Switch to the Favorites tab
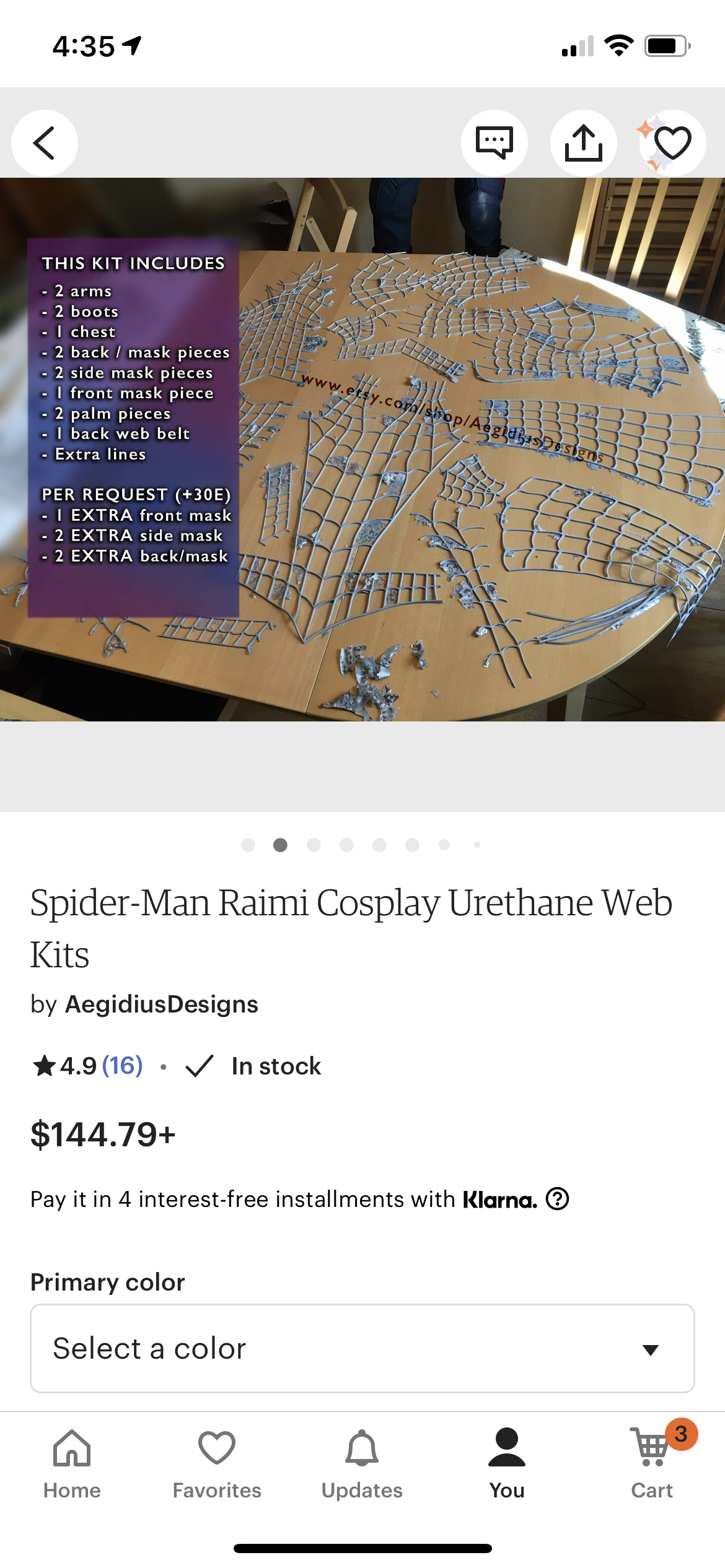The width and height of the screenshot is (725, 1568). click(x=217, y=1465)
